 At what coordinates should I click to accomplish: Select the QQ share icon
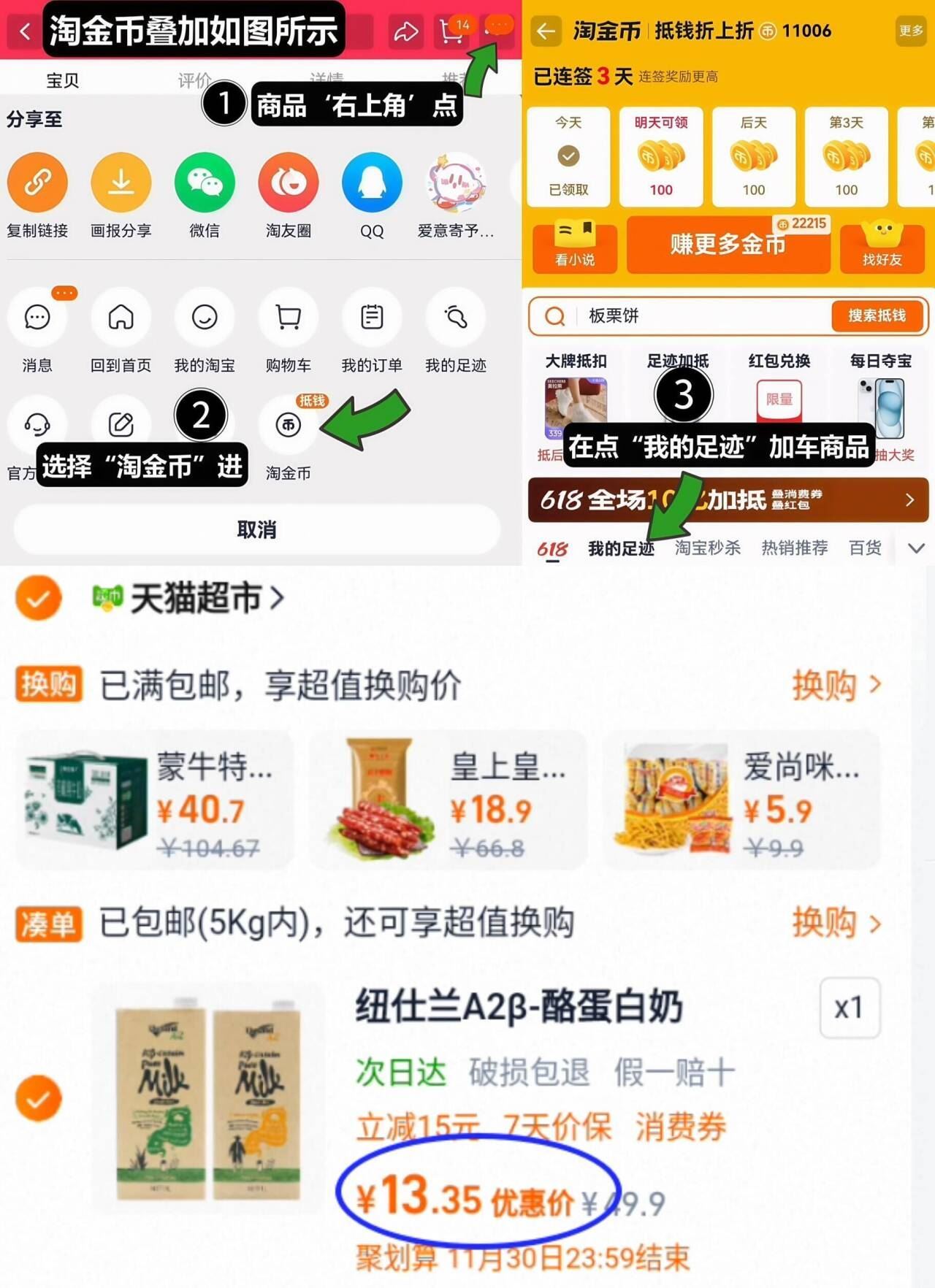pyautogui.click(x=373, y=184)
